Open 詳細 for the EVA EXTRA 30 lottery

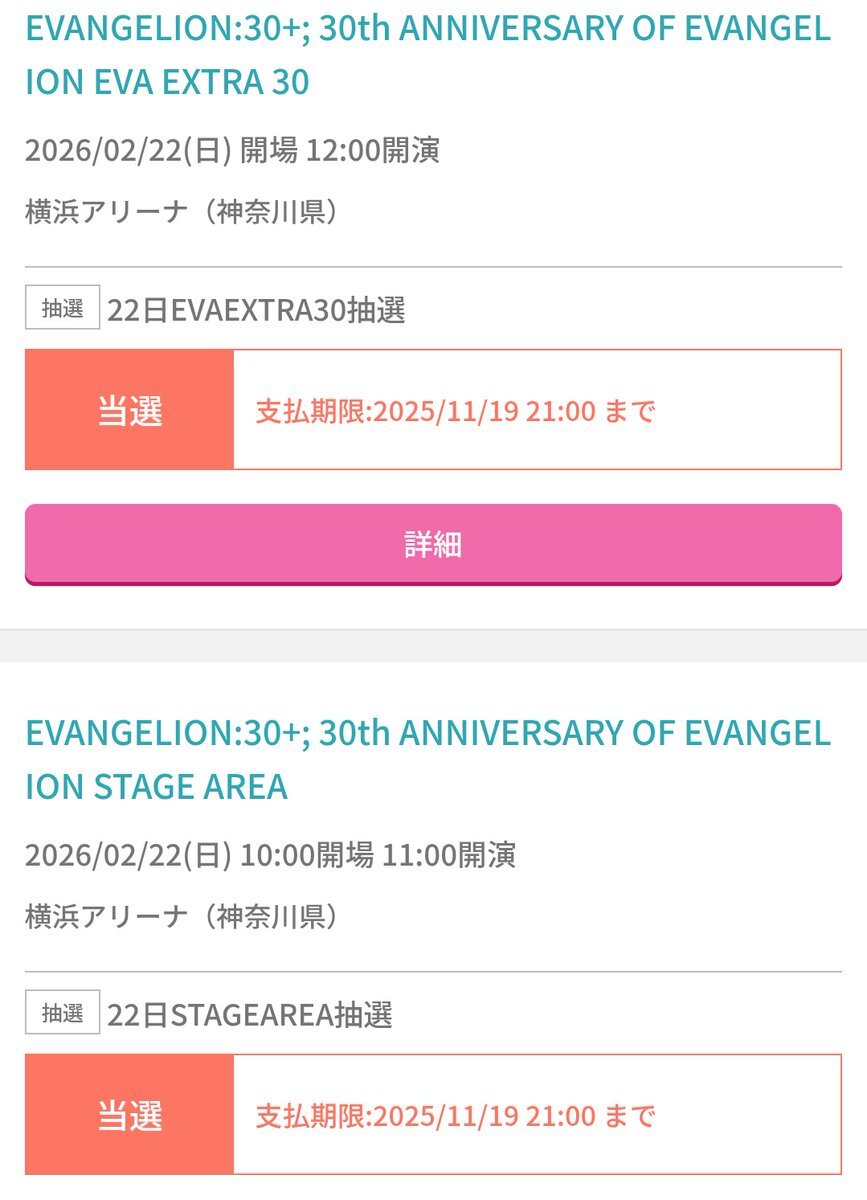(433, 544)
